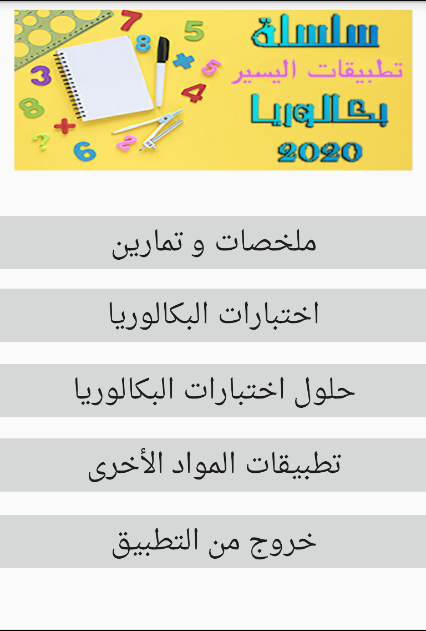
Task: Tap خروج من التطبيق to exit
Action: (213, 541)
